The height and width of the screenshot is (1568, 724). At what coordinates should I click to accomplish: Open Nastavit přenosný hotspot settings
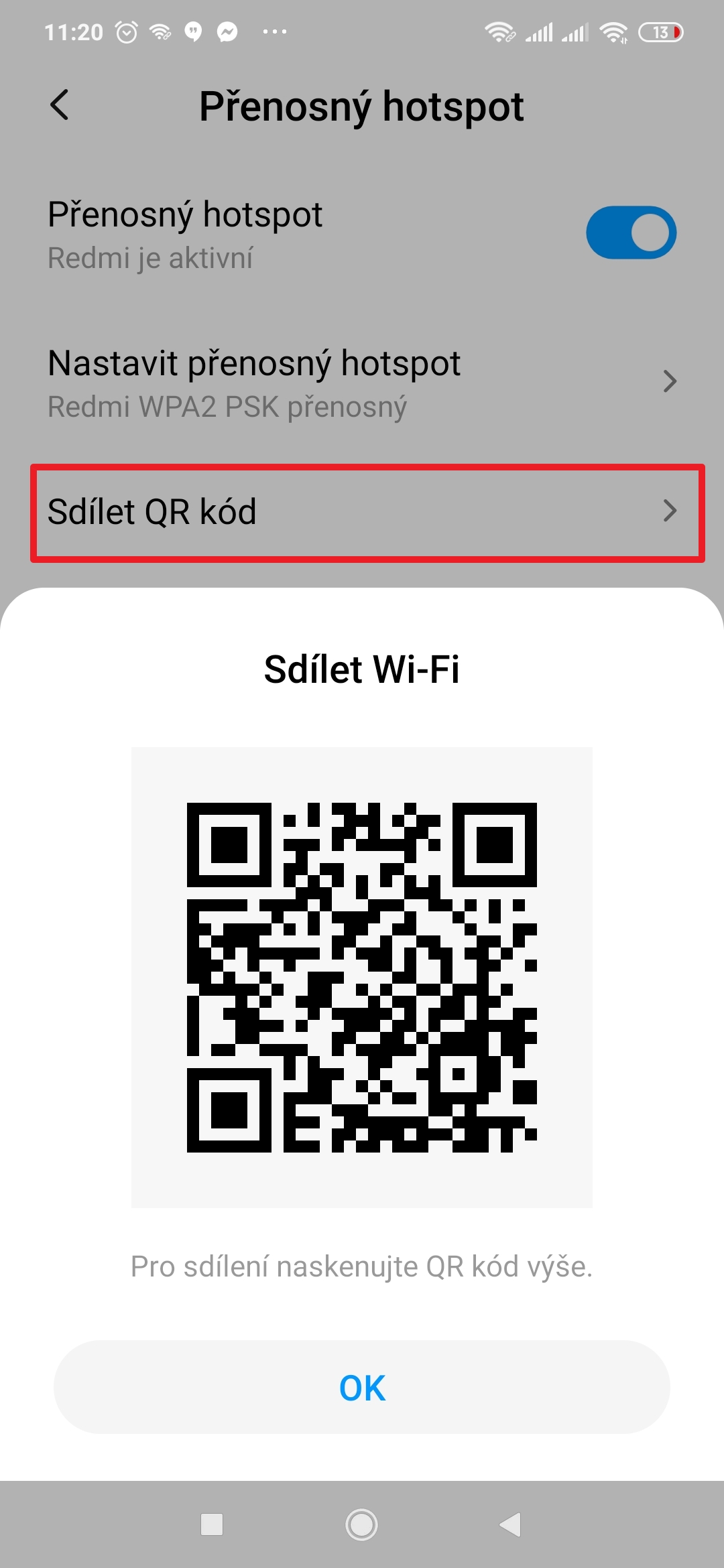(362, 382)
